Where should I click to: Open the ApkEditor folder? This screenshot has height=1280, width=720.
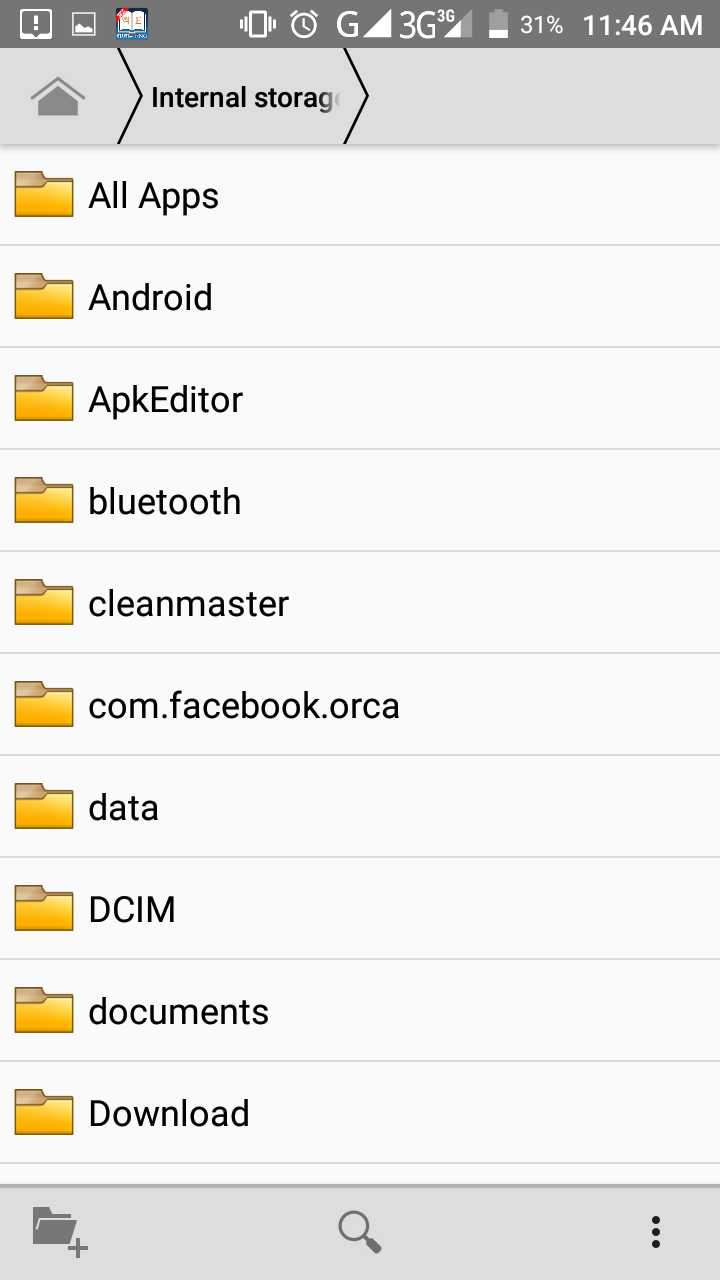click(x=360, y=399)
